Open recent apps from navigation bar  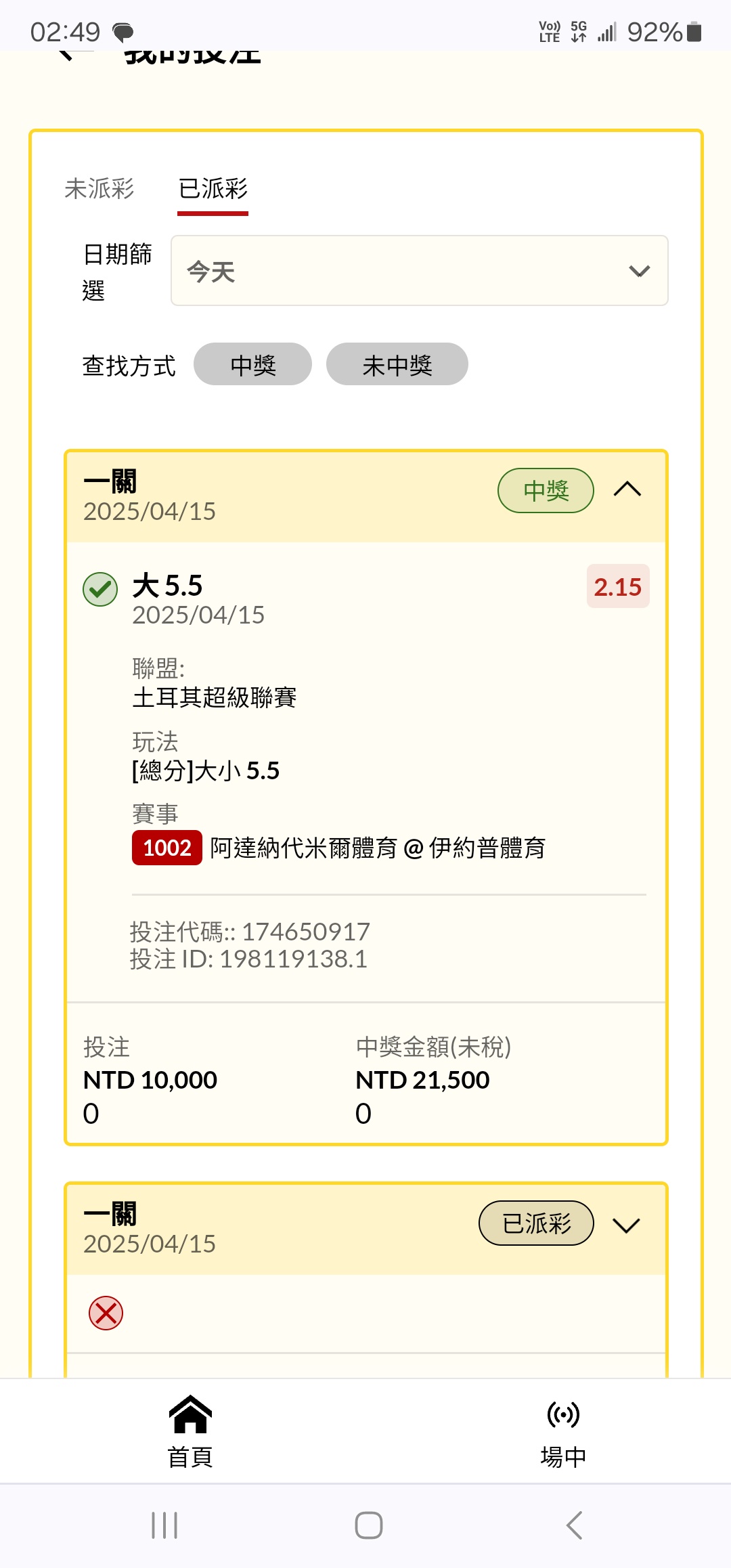[x=164, y=1525]
